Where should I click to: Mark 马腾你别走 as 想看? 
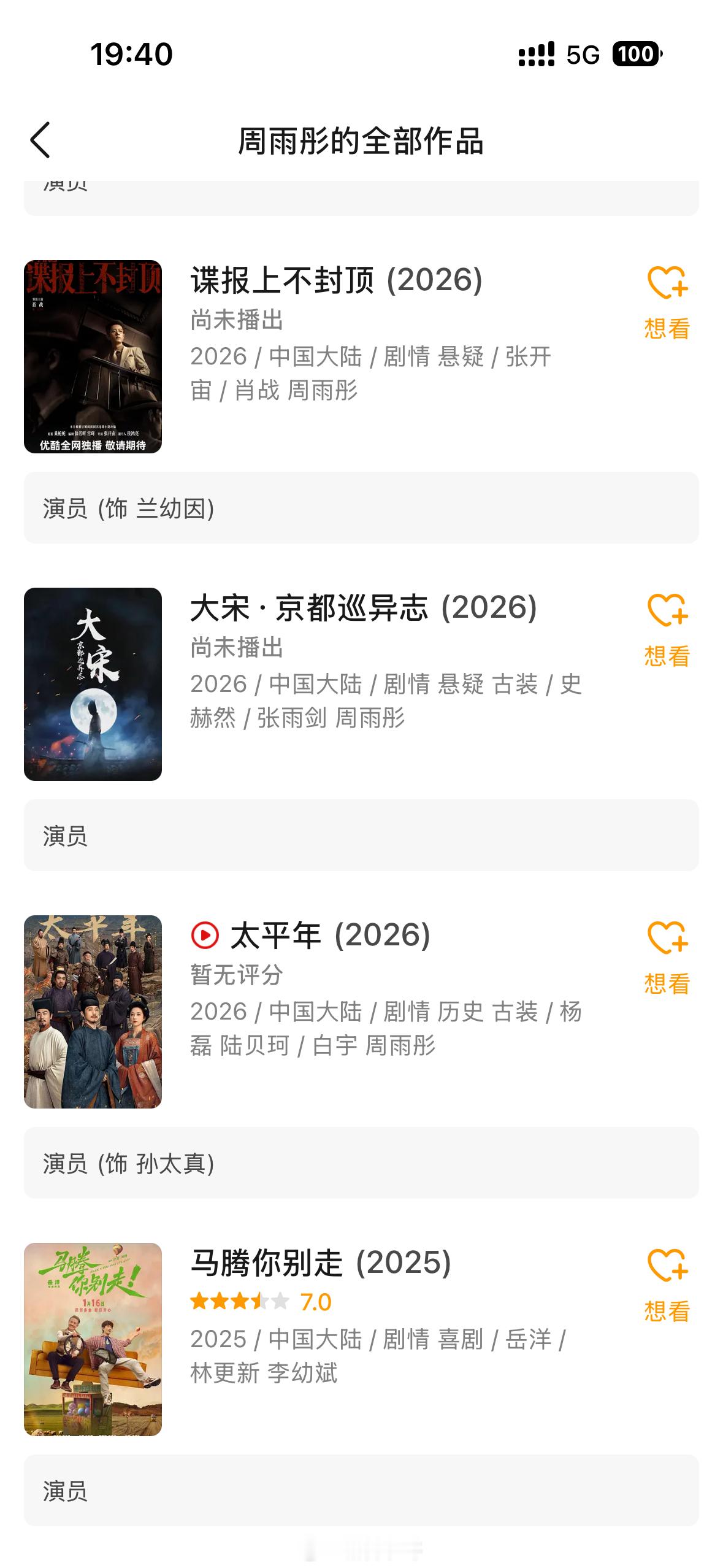pos(667,1285)
